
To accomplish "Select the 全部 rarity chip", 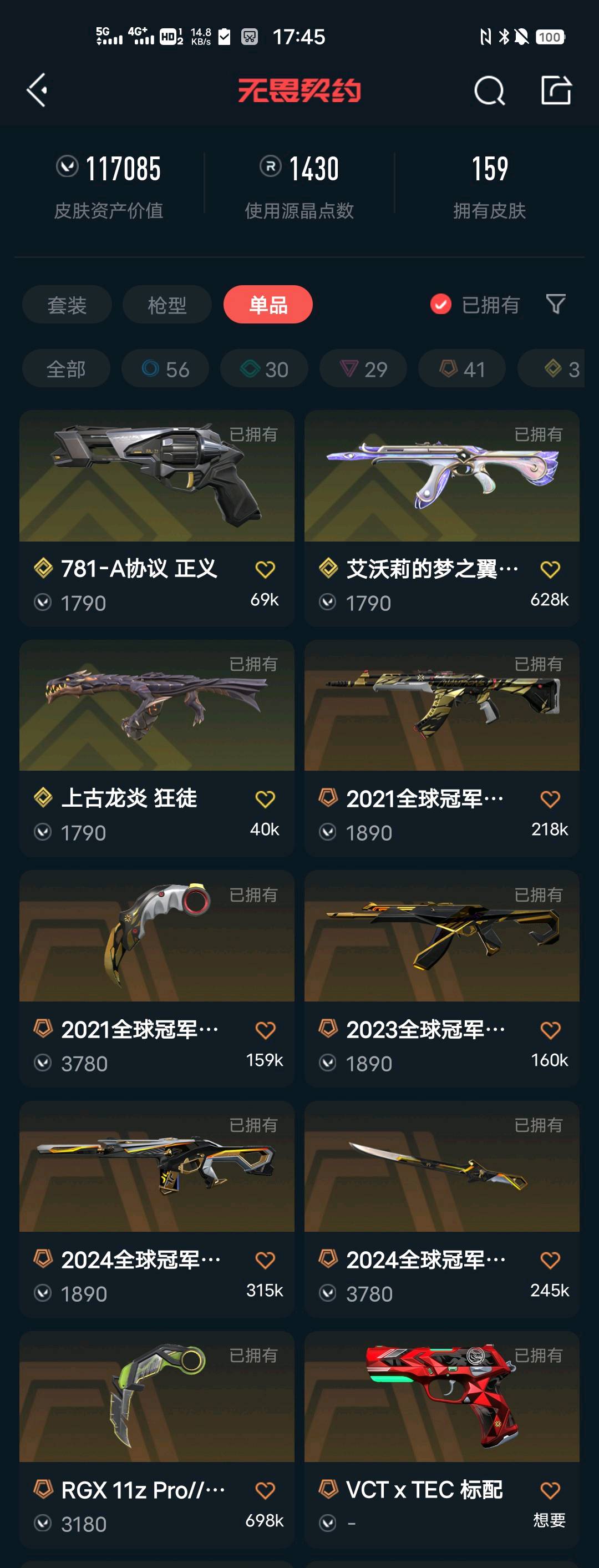I will [67, 369].
